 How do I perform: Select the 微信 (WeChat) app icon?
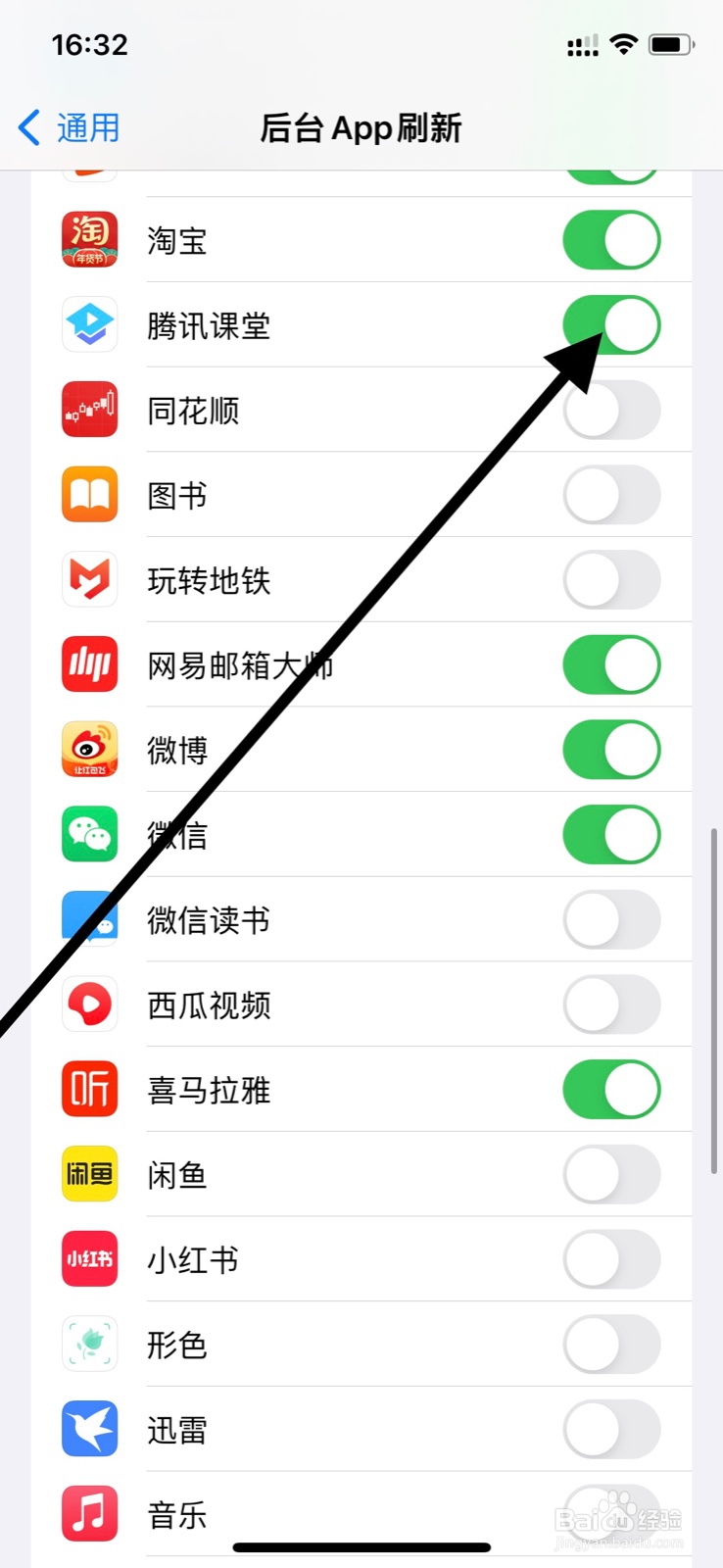(x=89, y=835)
